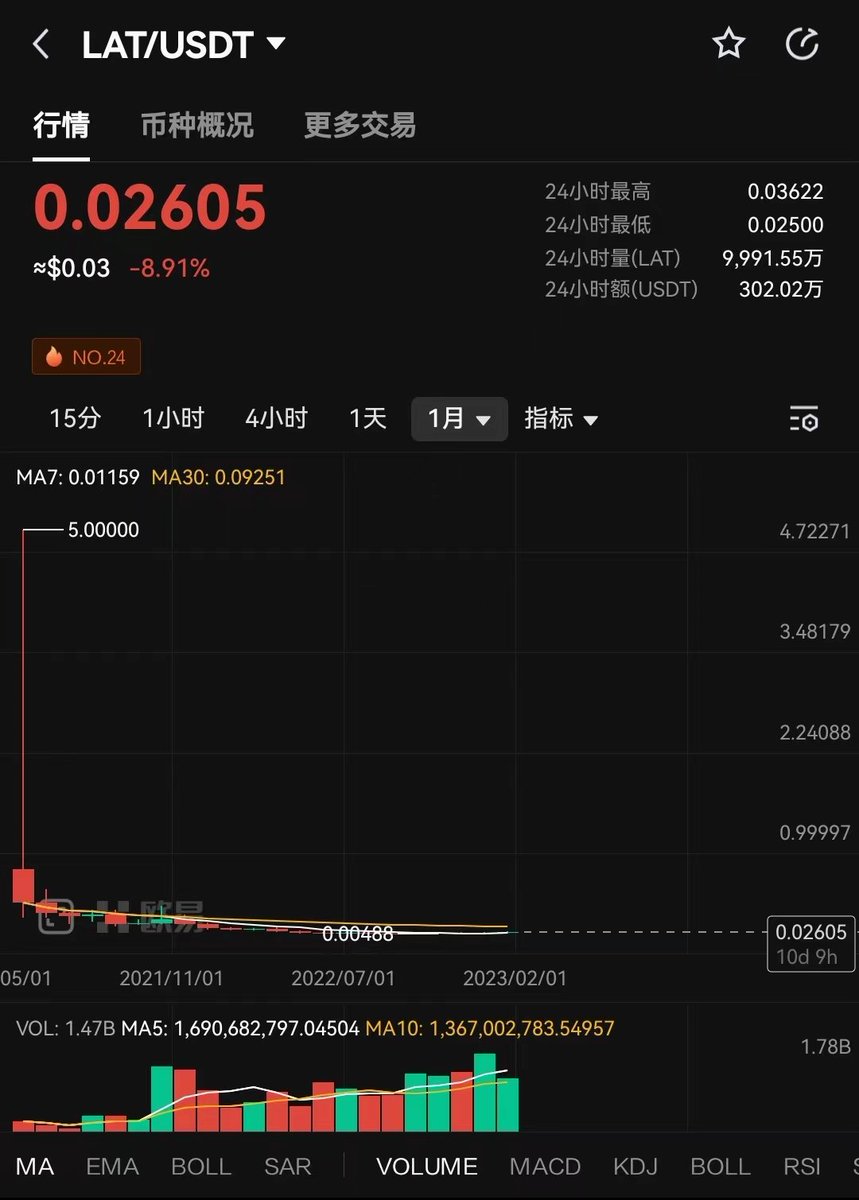This screenshot has width=859, height=1200.
Task: Switch to the 币种概况 tab
Action: (x=197, y=125)
